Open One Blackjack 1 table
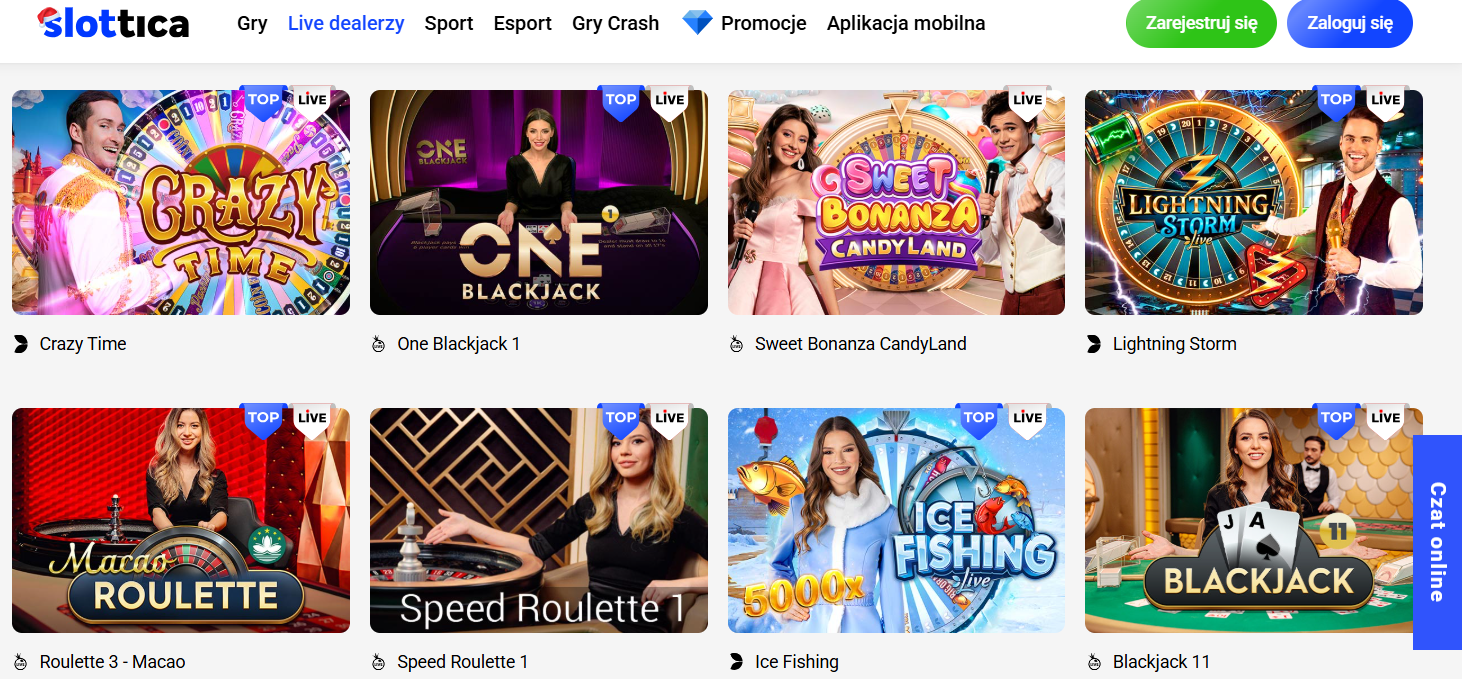 point(538,203)
